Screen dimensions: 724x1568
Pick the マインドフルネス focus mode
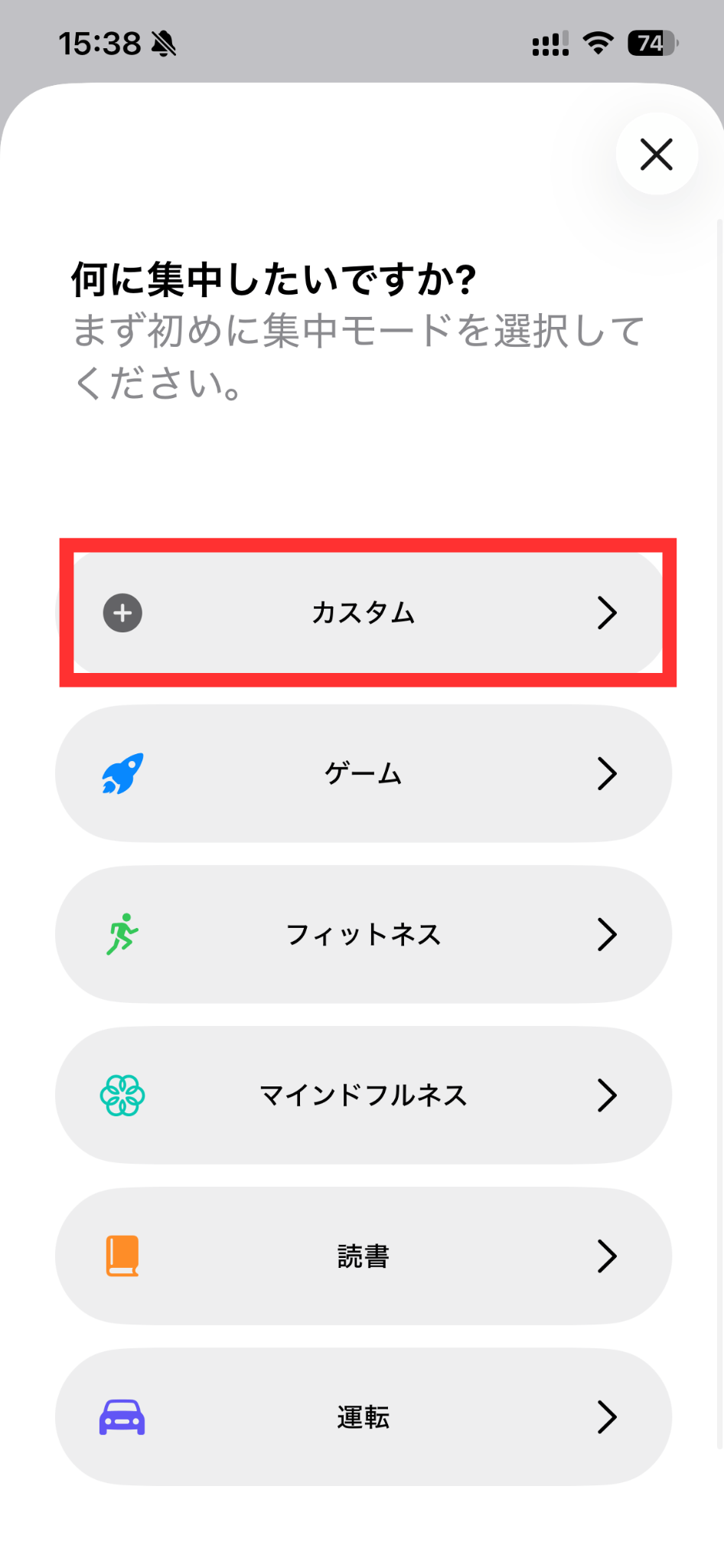click(364, 1095)
